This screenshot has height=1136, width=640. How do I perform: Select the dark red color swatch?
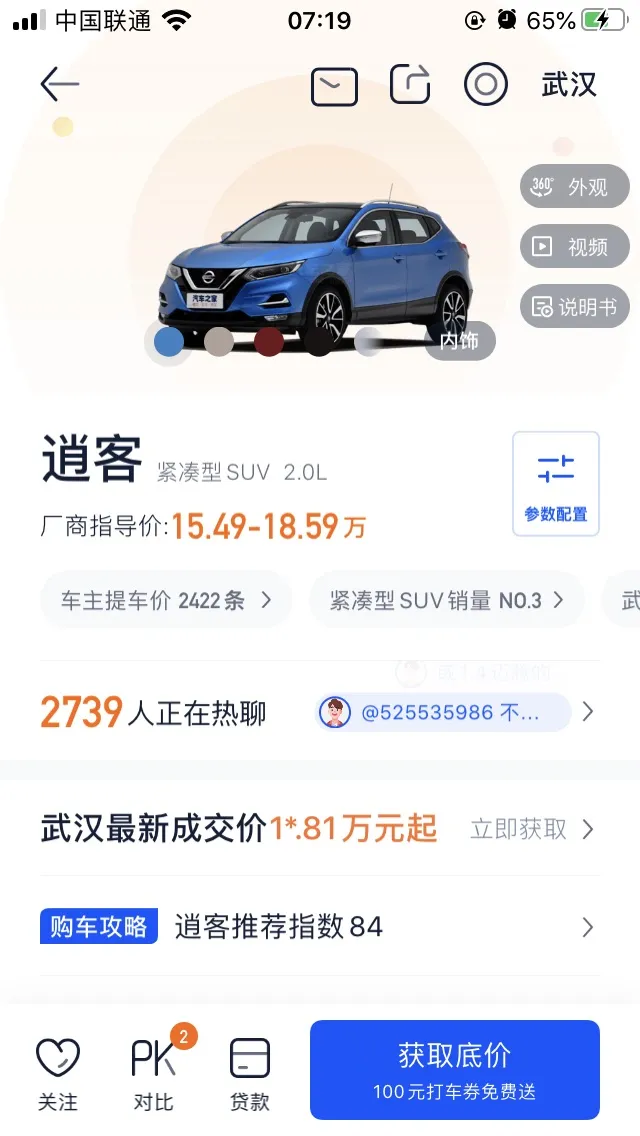[x=269, y=342]
